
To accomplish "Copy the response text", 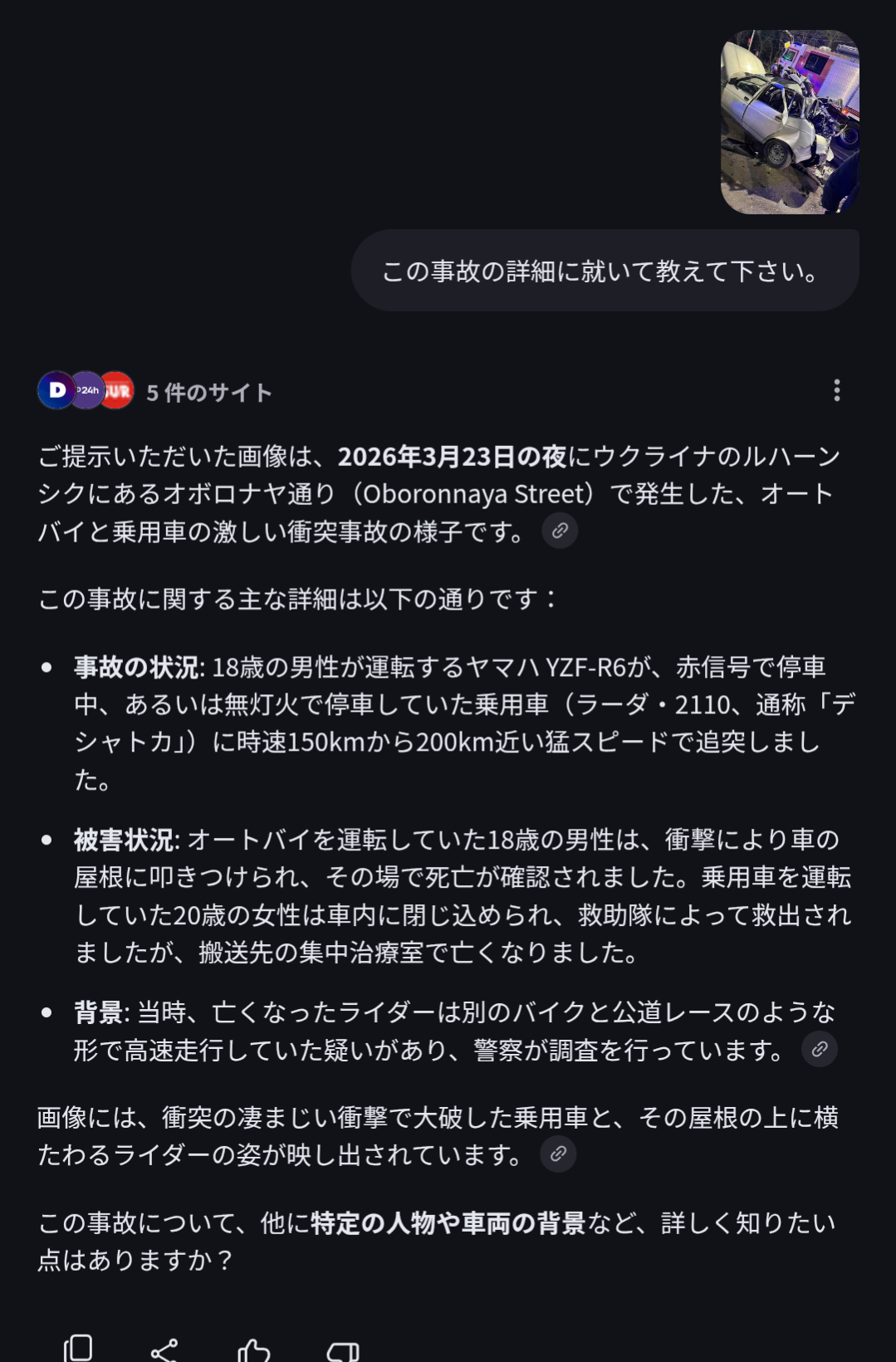I will click(x=78, y=1347).
